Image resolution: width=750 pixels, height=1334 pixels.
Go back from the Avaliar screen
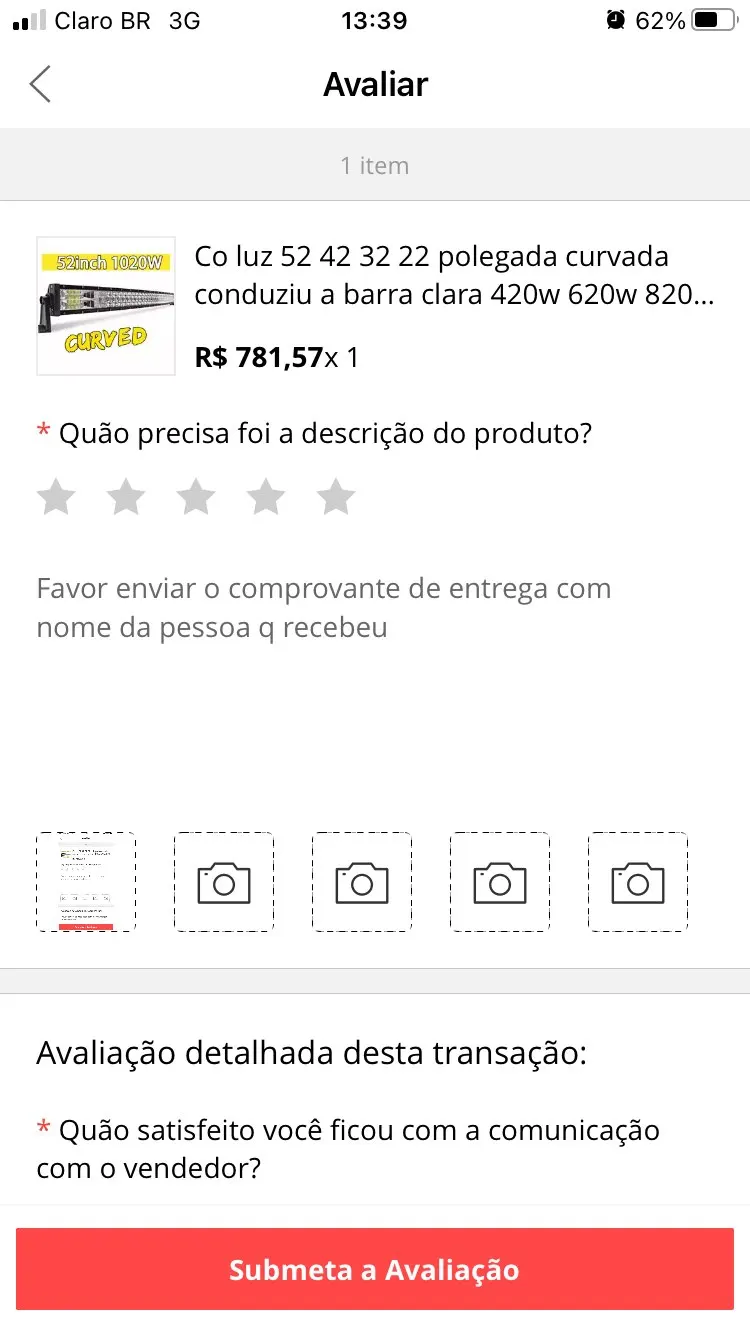40,85
